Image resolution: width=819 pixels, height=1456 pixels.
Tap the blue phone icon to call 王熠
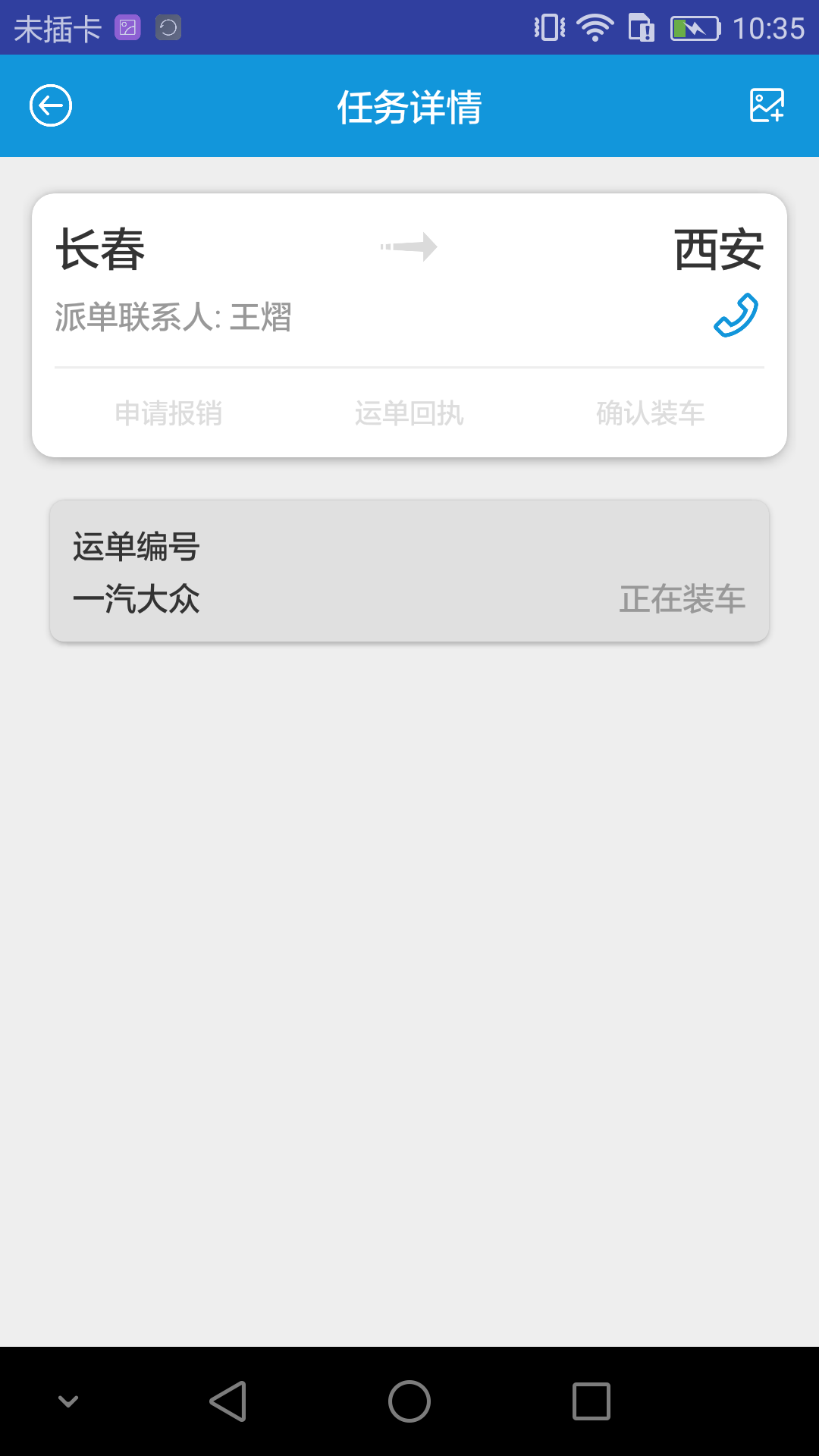pos(735,314)
